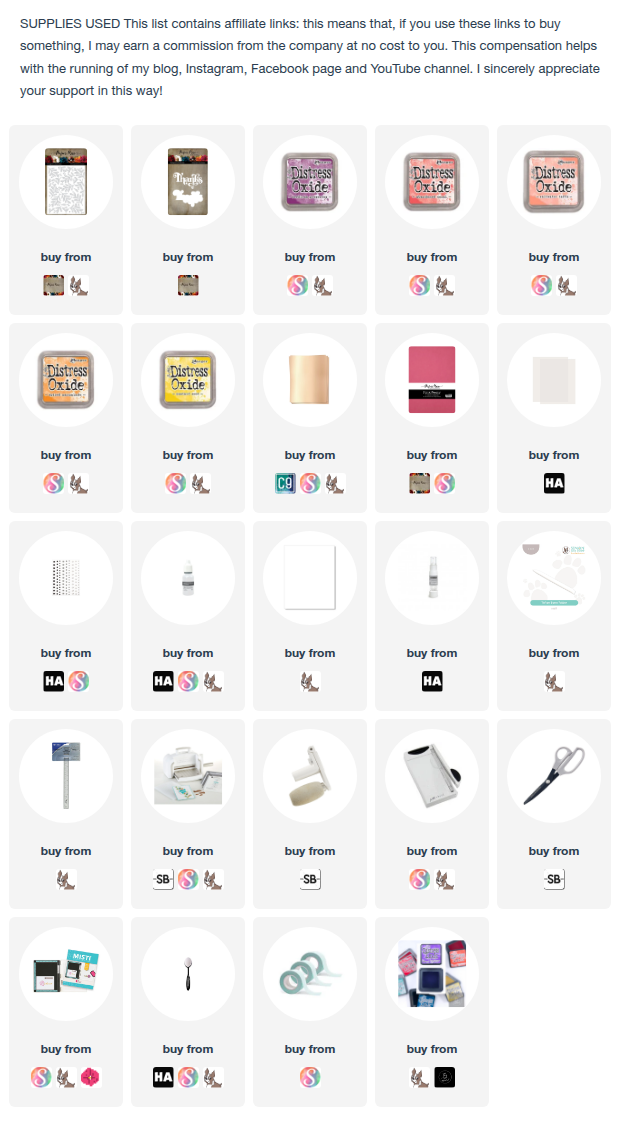Viewport: 620px width, 1127px height.
Task: Buy vellum sheets from the HA store
Action: coord(554,484)
